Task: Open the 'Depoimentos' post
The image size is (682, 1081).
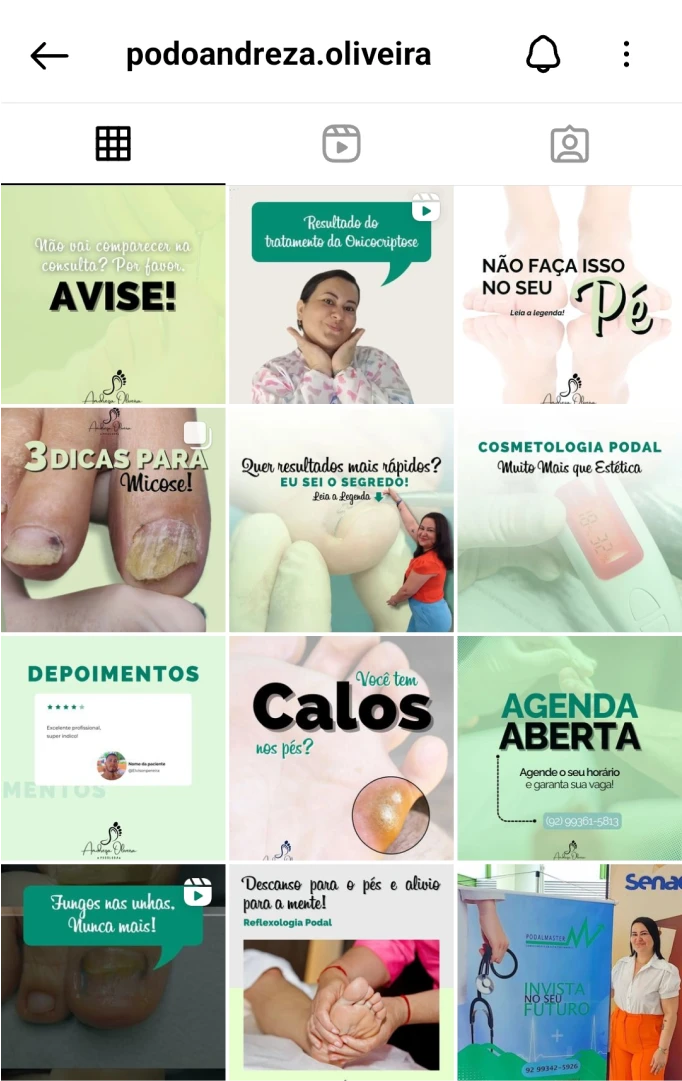Action: [113, 748]
